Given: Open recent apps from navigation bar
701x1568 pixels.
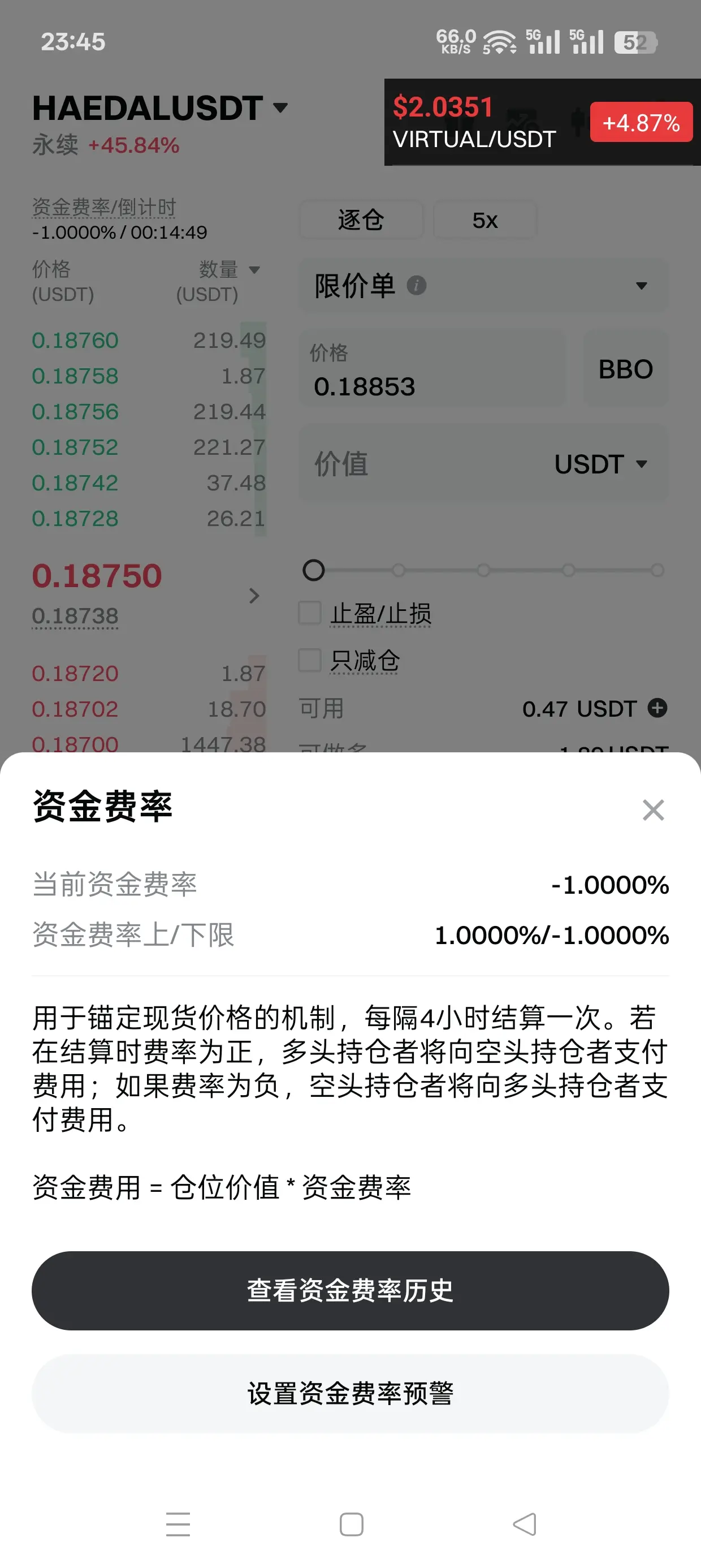Looking at the screenshot, I should point(178,1524).
